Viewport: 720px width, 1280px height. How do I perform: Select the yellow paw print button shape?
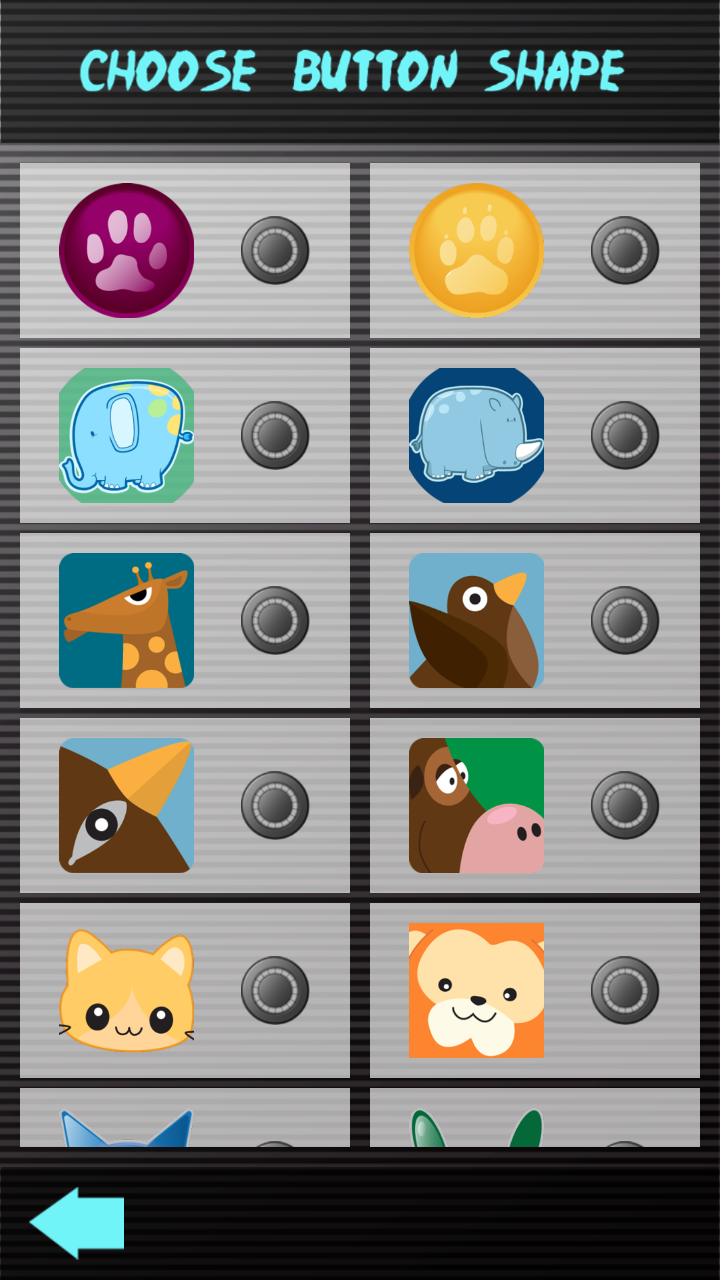pos(477,249)
